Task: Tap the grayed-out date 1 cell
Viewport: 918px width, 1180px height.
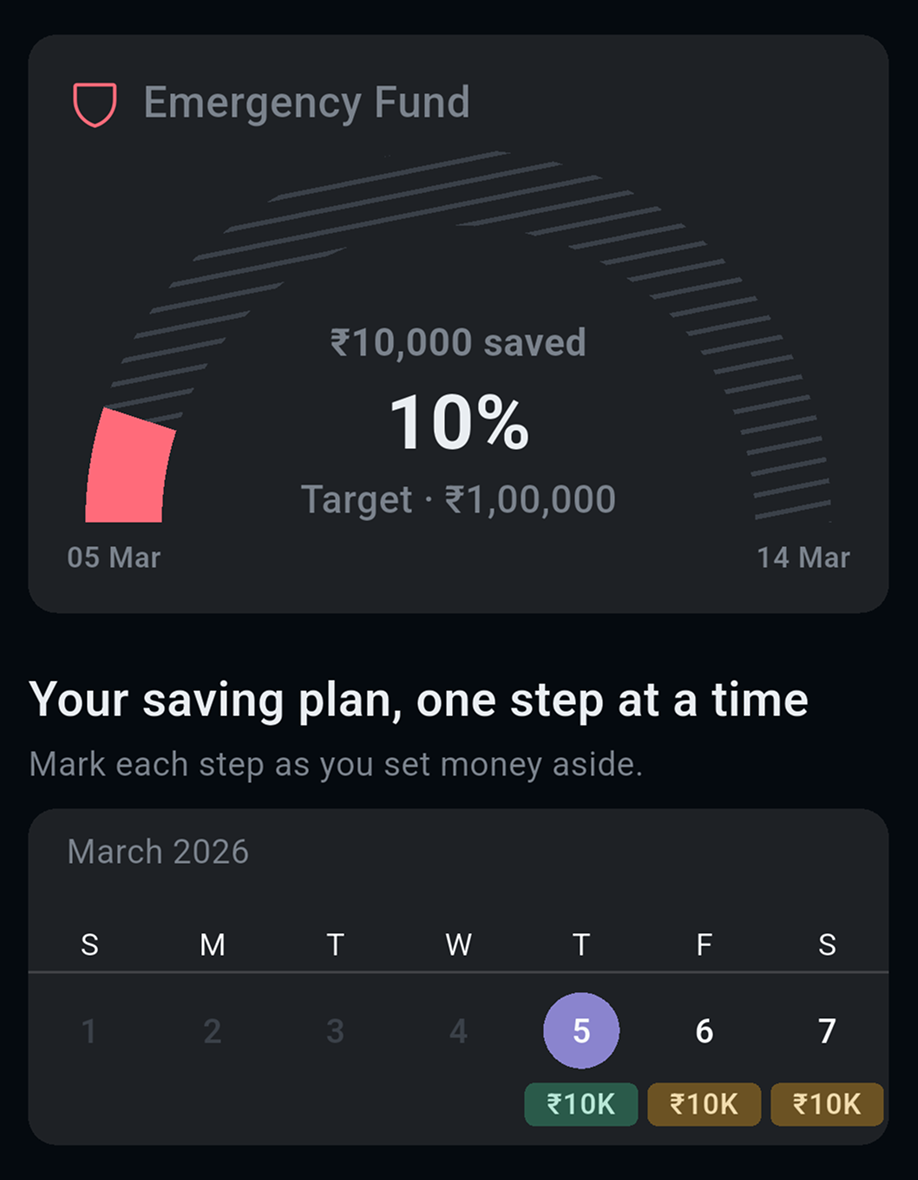Action: click(x=89, y=1030)
